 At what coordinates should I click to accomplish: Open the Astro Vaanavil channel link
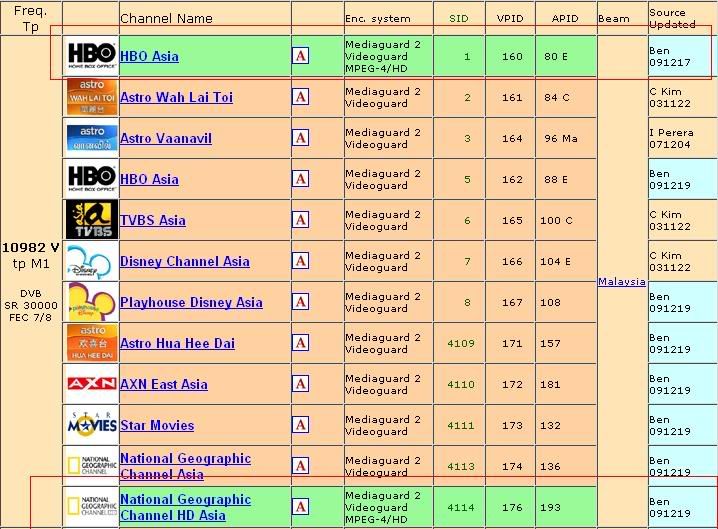[166, 139]
